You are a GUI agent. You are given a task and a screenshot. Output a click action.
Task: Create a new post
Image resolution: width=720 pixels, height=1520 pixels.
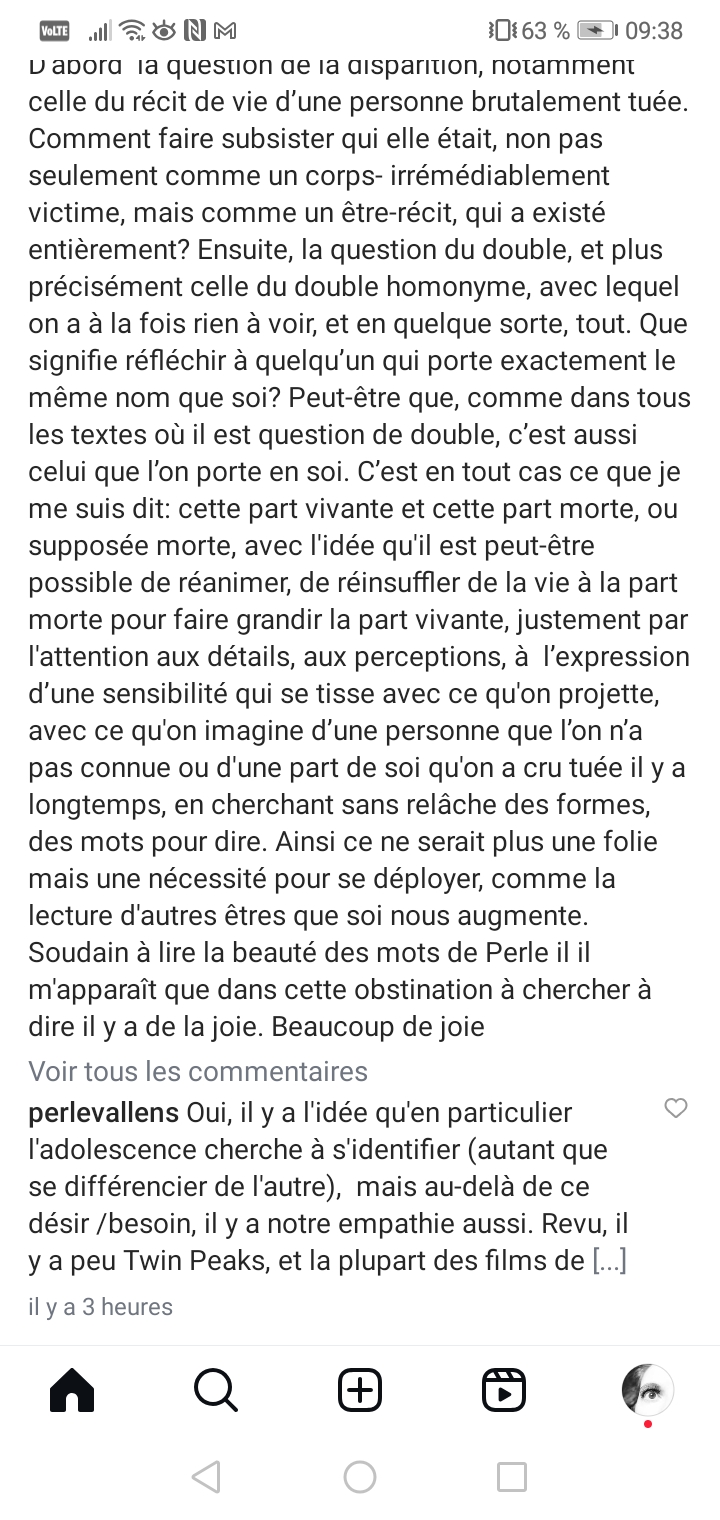pyautogui.click(x=360, y=1390)
